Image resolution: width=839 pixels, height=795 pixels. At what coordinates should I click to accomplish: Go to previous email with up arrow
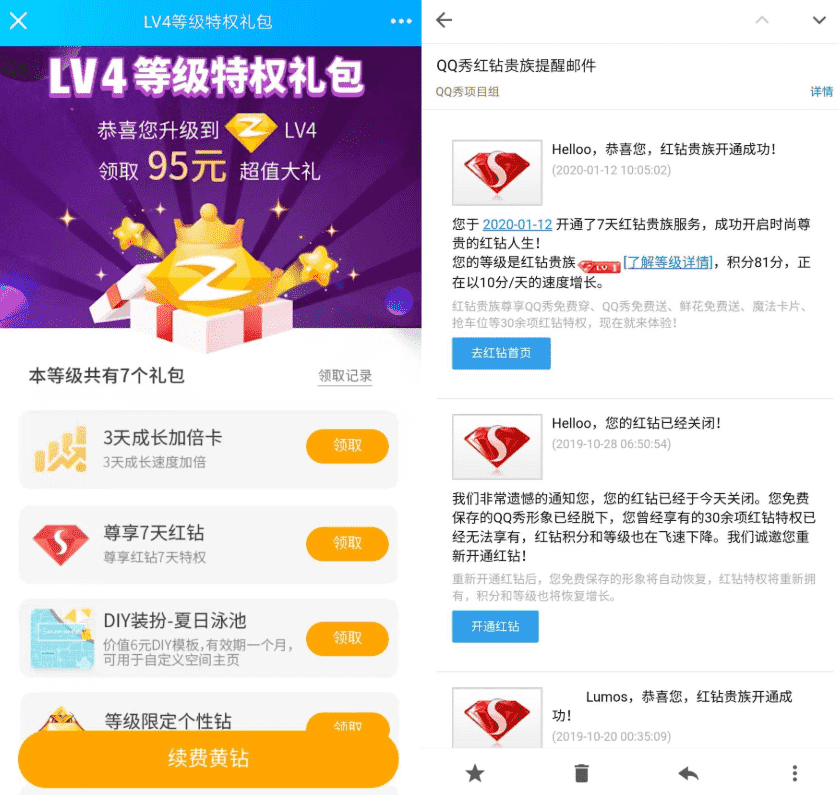coord(762,21)
